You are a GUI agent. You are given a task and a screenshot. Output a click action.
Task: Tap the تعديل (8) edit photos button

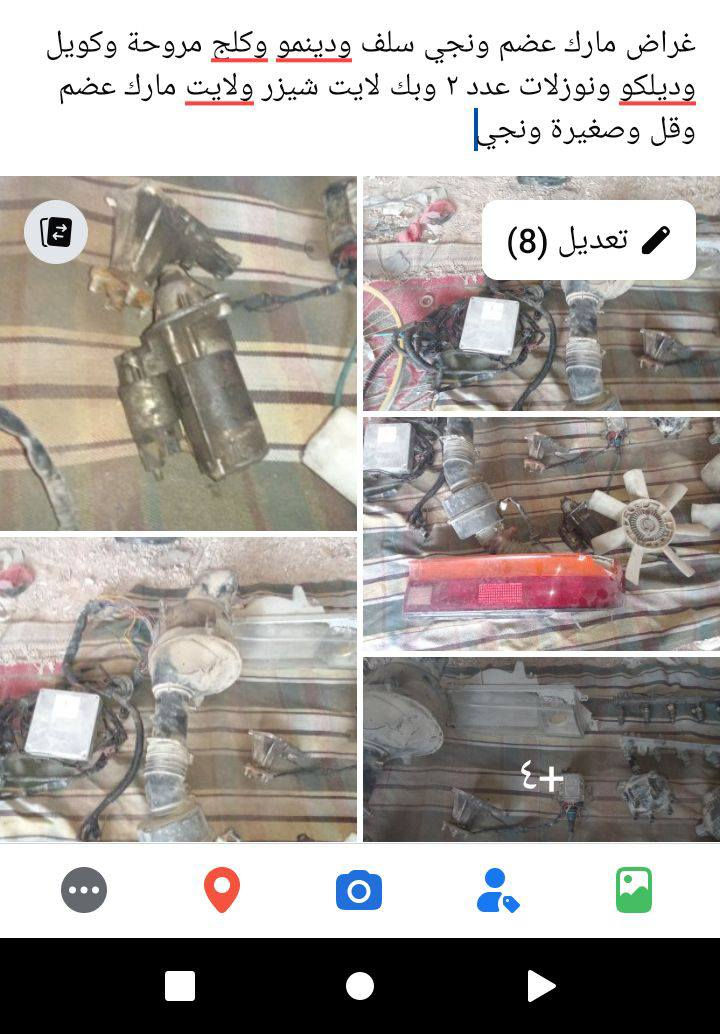point(589,240)
